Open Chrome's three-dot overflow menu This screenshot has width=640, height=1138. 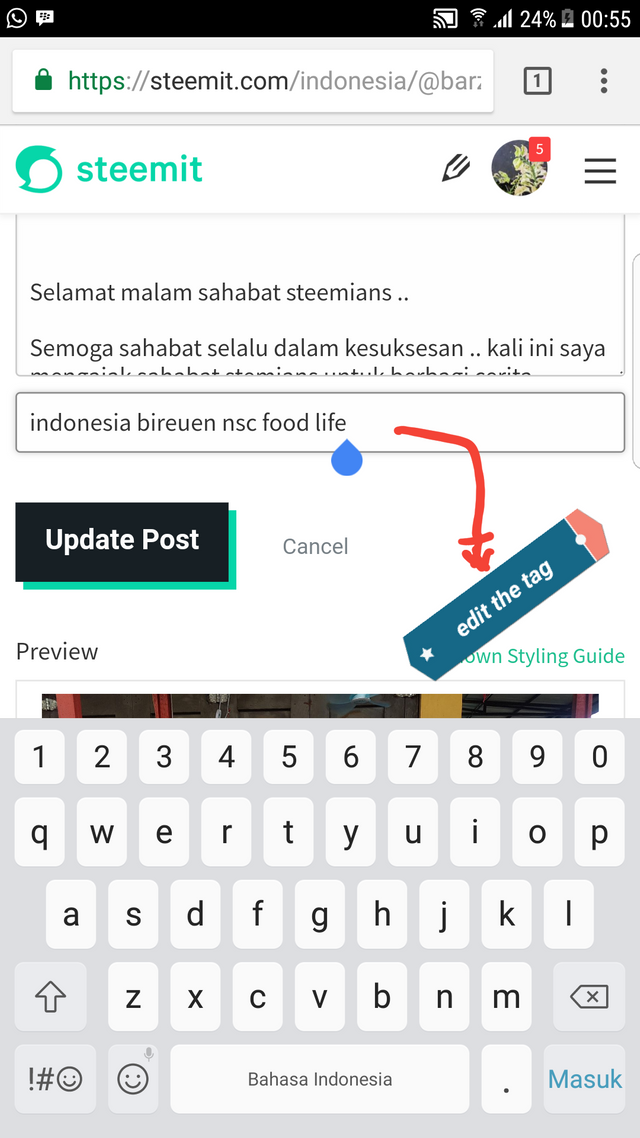(603, 81)
